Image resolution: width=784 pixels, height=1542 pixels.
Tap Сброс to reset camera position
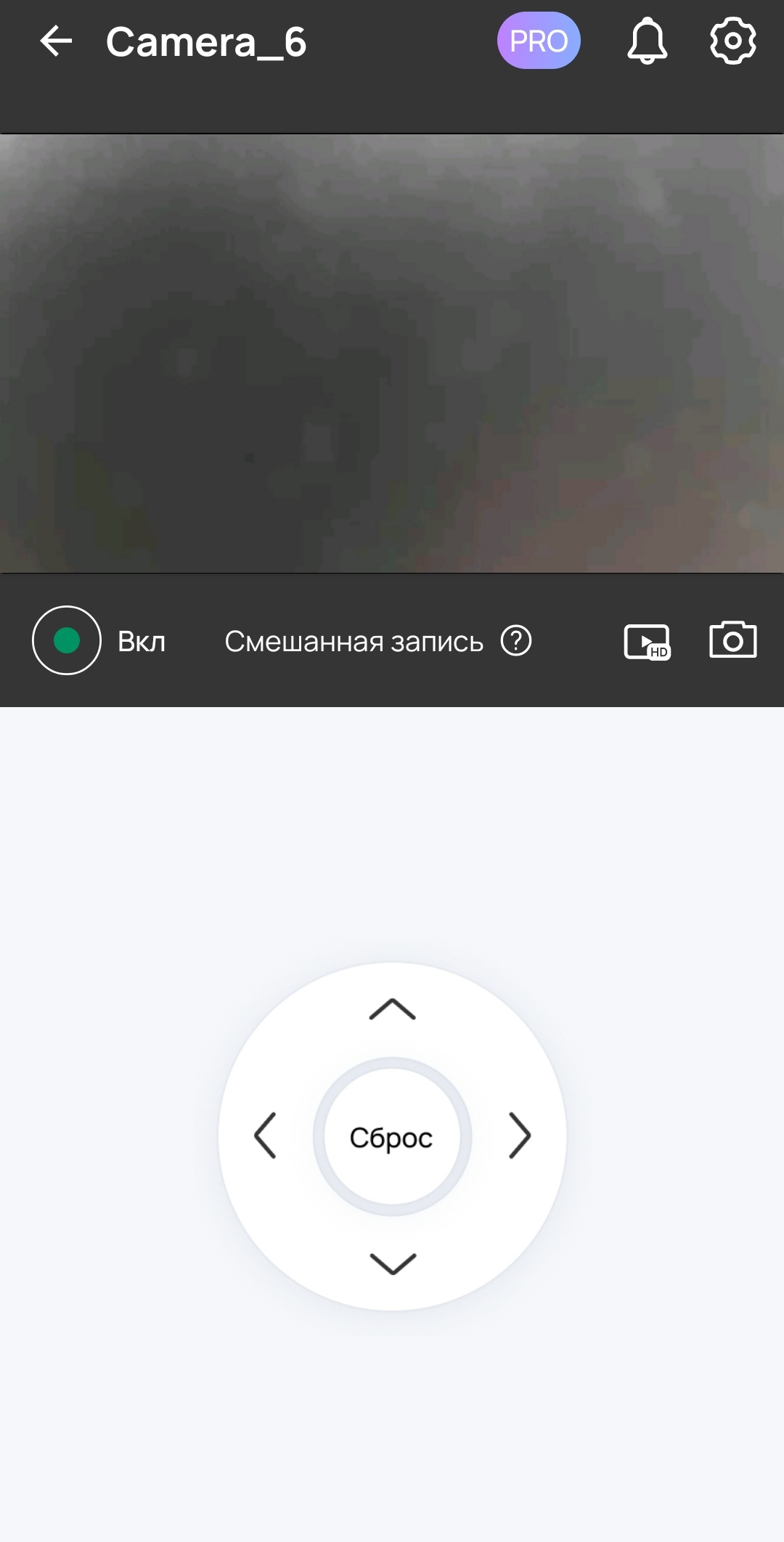tap(392, 1137)
